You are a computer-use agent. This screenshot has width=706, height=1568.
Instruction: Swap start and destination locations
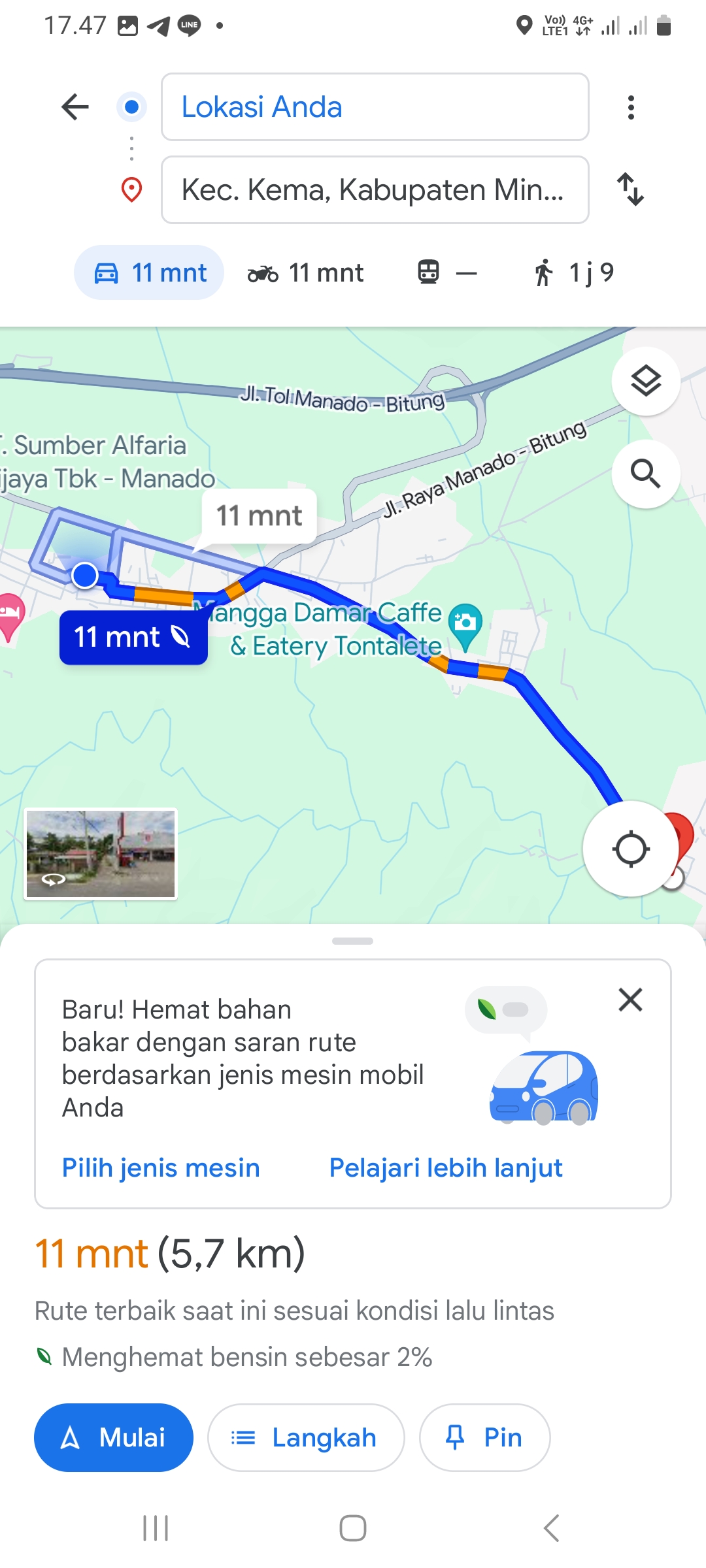[x=631, y=189]
